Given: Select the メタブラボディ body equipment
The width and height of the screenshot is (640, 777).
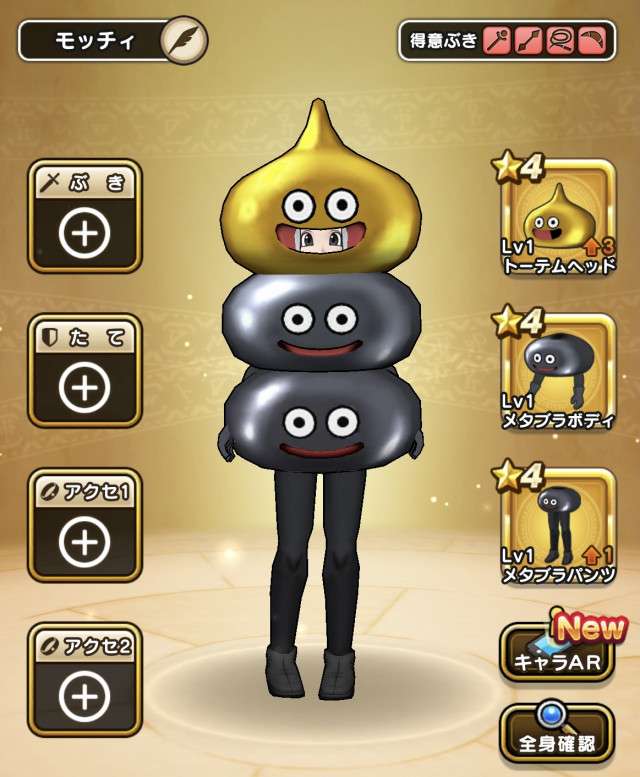Looking at the screenshot, I should (558, 372).
